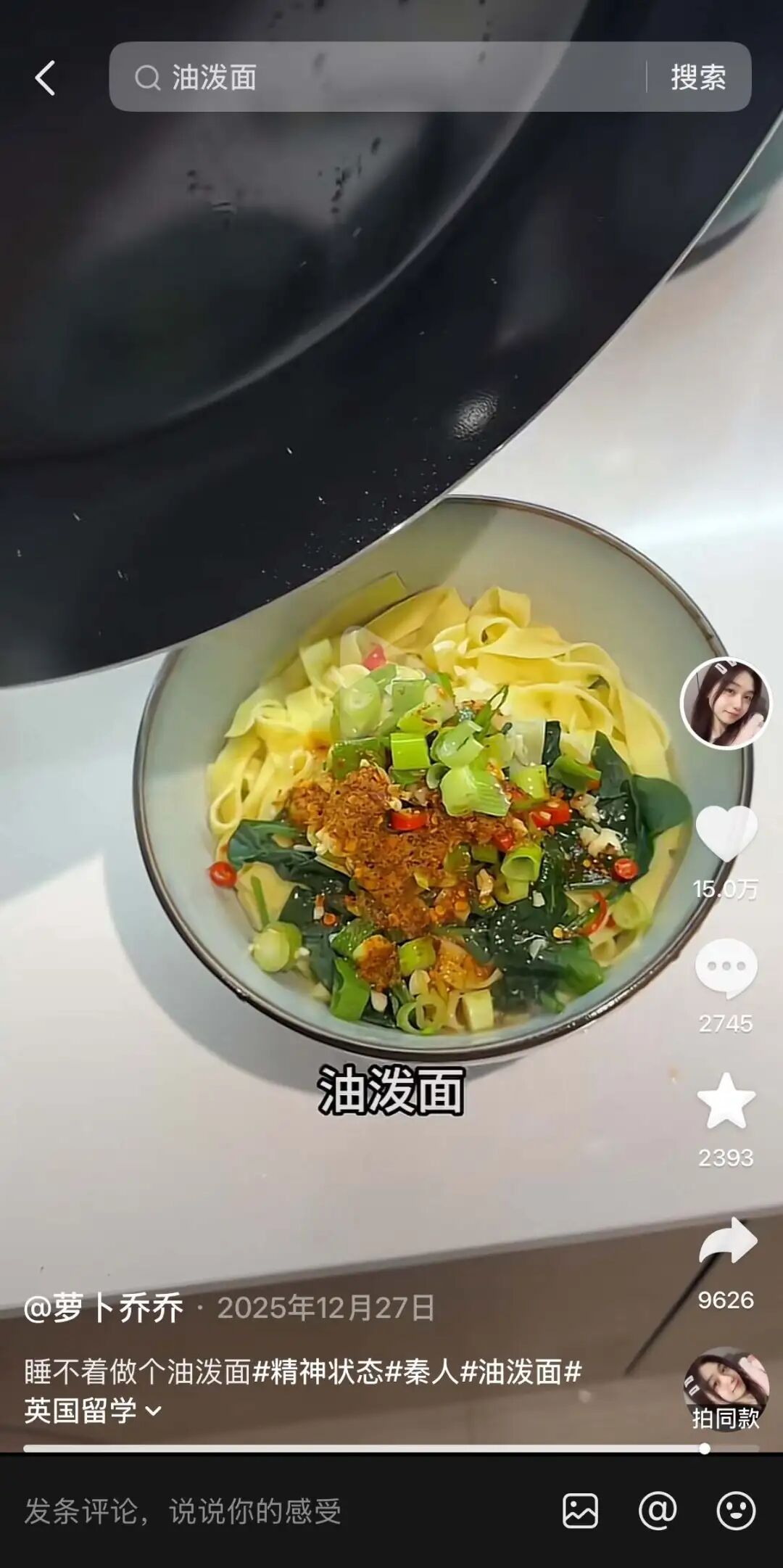Tap 拍同款 to shoot the same style
783x1568 pixels.
pos(726,1390)
